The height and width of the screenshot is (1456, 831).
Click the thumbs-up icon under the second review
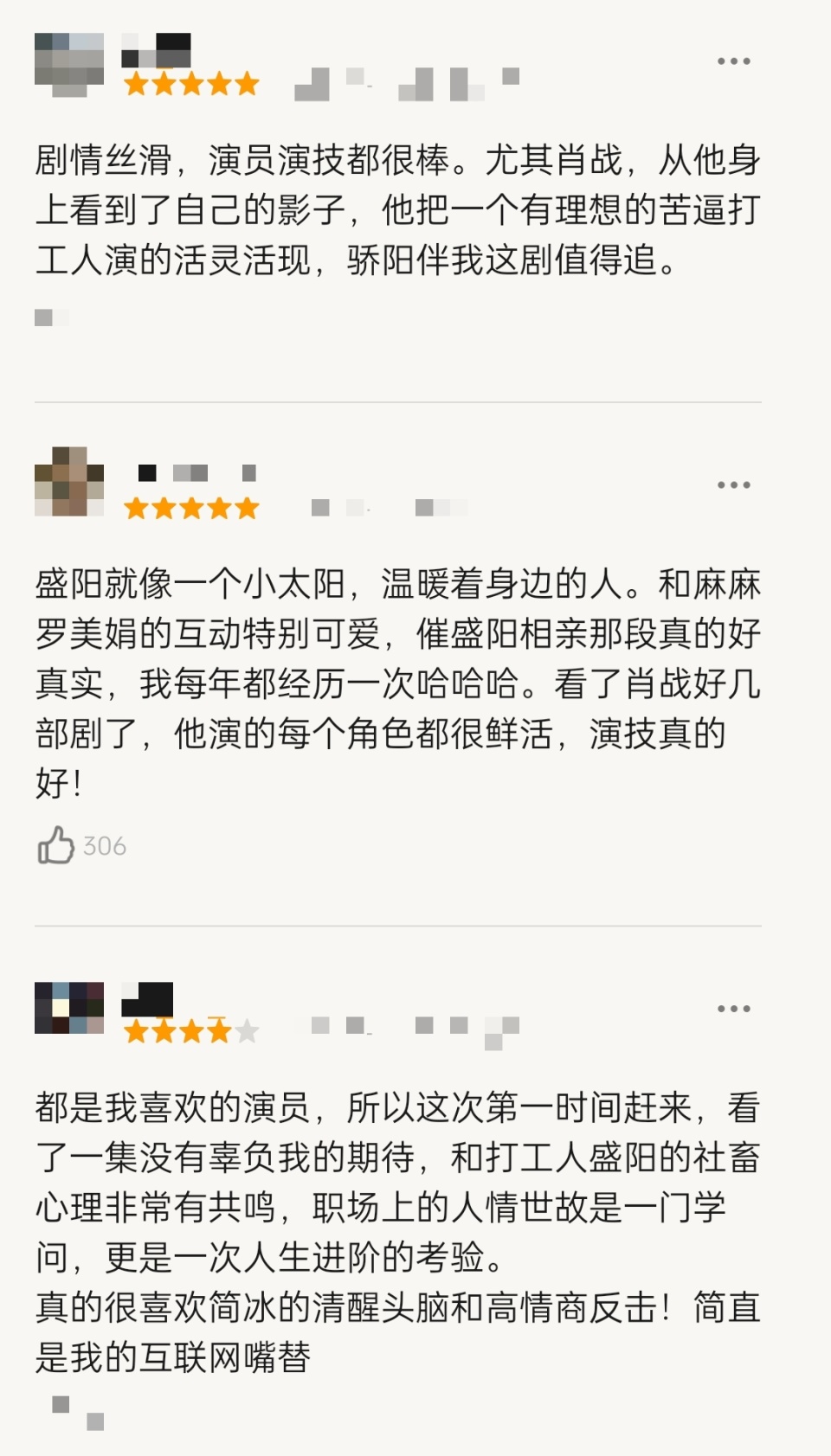57,844
